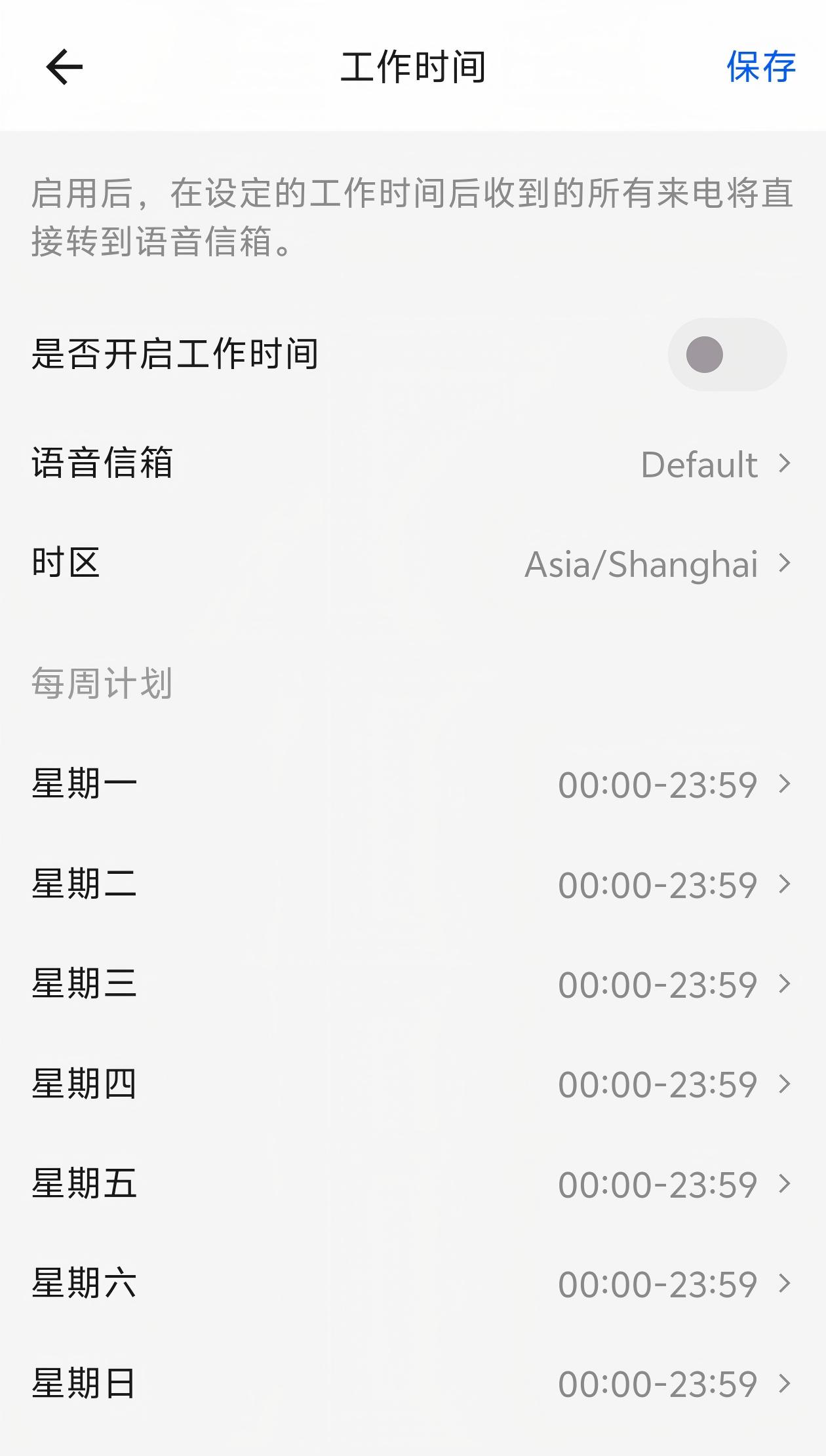The height and width of the screenshot is (1456, 826).
Task: Edit the 星期六 time range
Action: [413, 1284]
